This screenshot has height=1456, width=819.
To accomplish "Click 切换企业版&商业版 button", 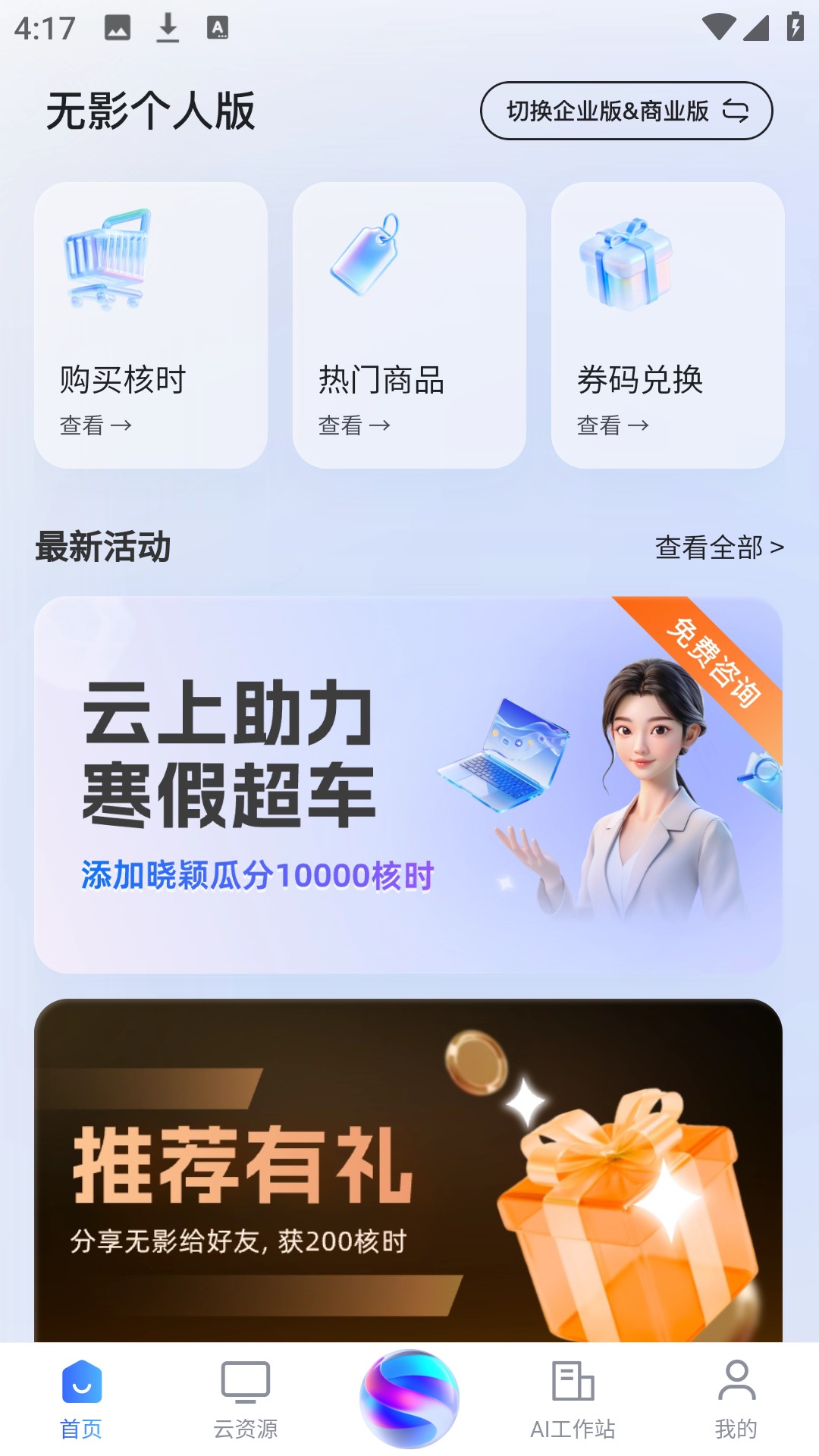I will pyautogui.click(x=627, y=111).
